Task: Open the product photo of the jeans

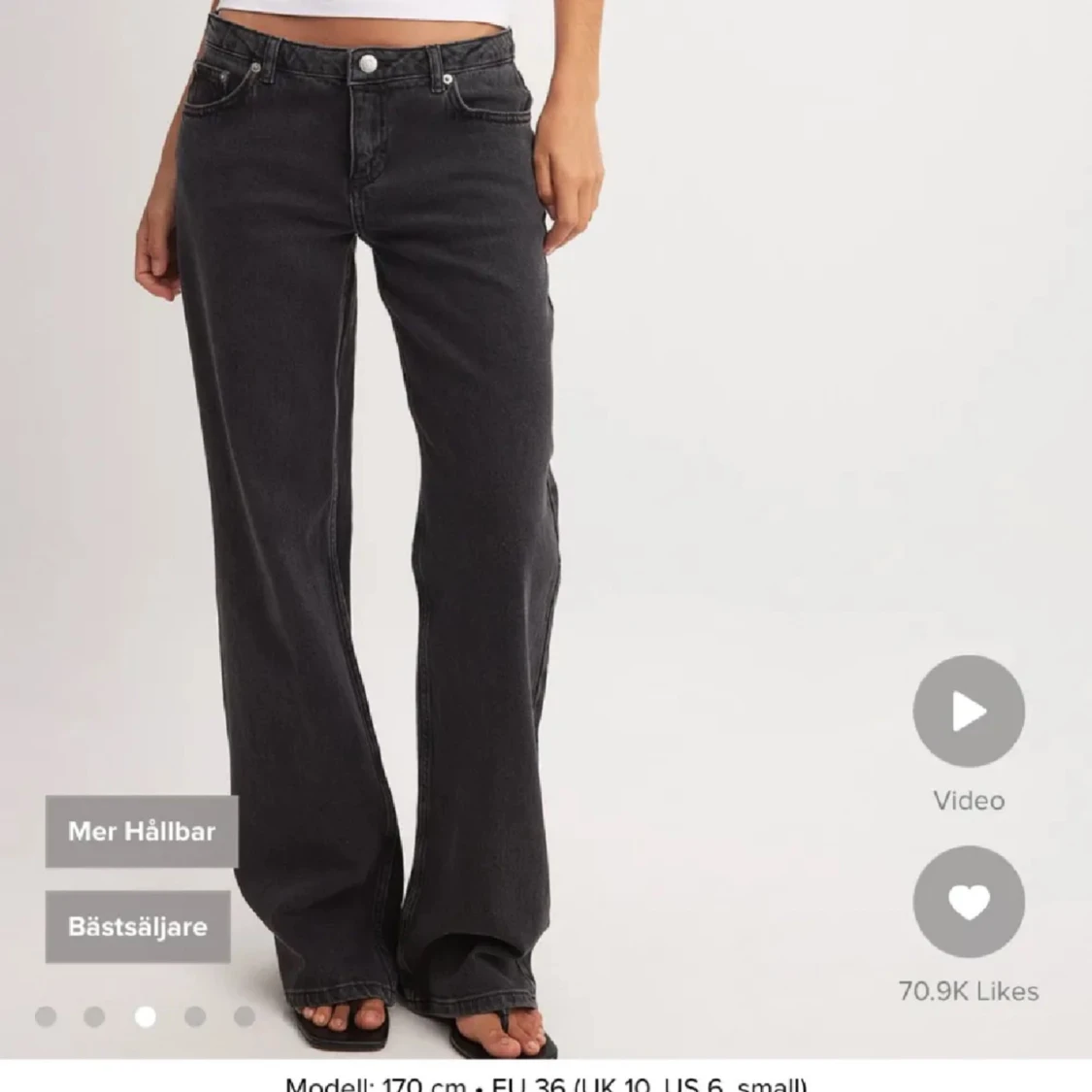Action: 544,485
